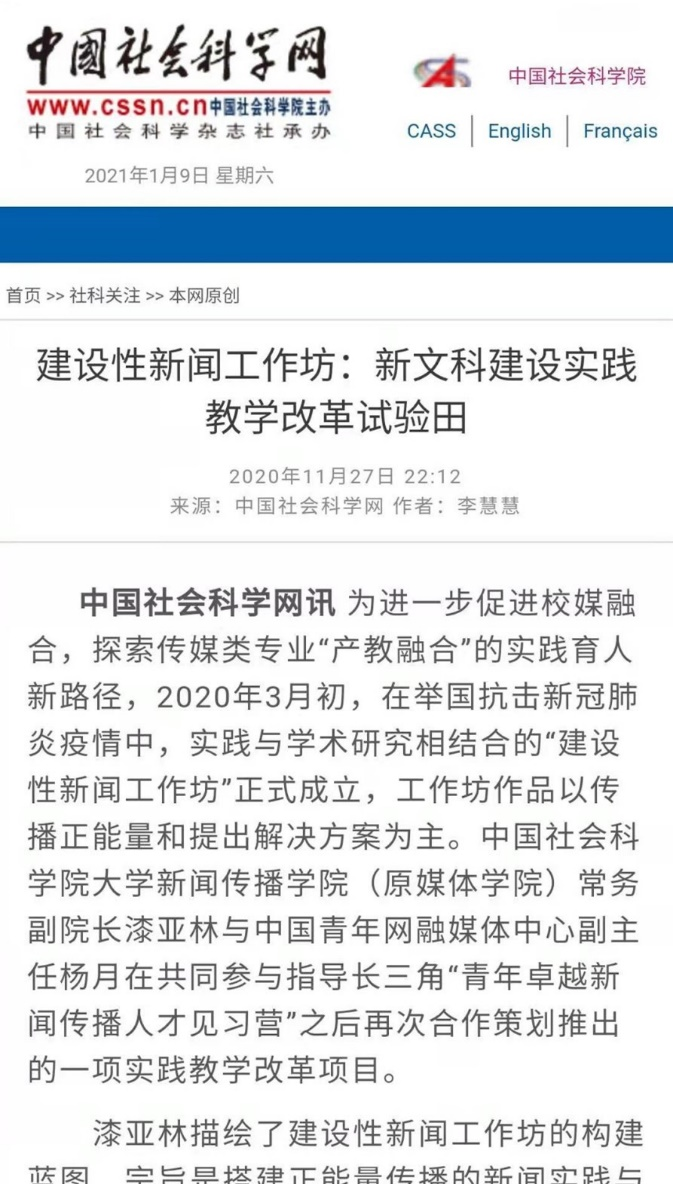Screen dimensions: 673x1184
Task: Go to 首页 in the breadcrumb
Action: tap(23, 296)
